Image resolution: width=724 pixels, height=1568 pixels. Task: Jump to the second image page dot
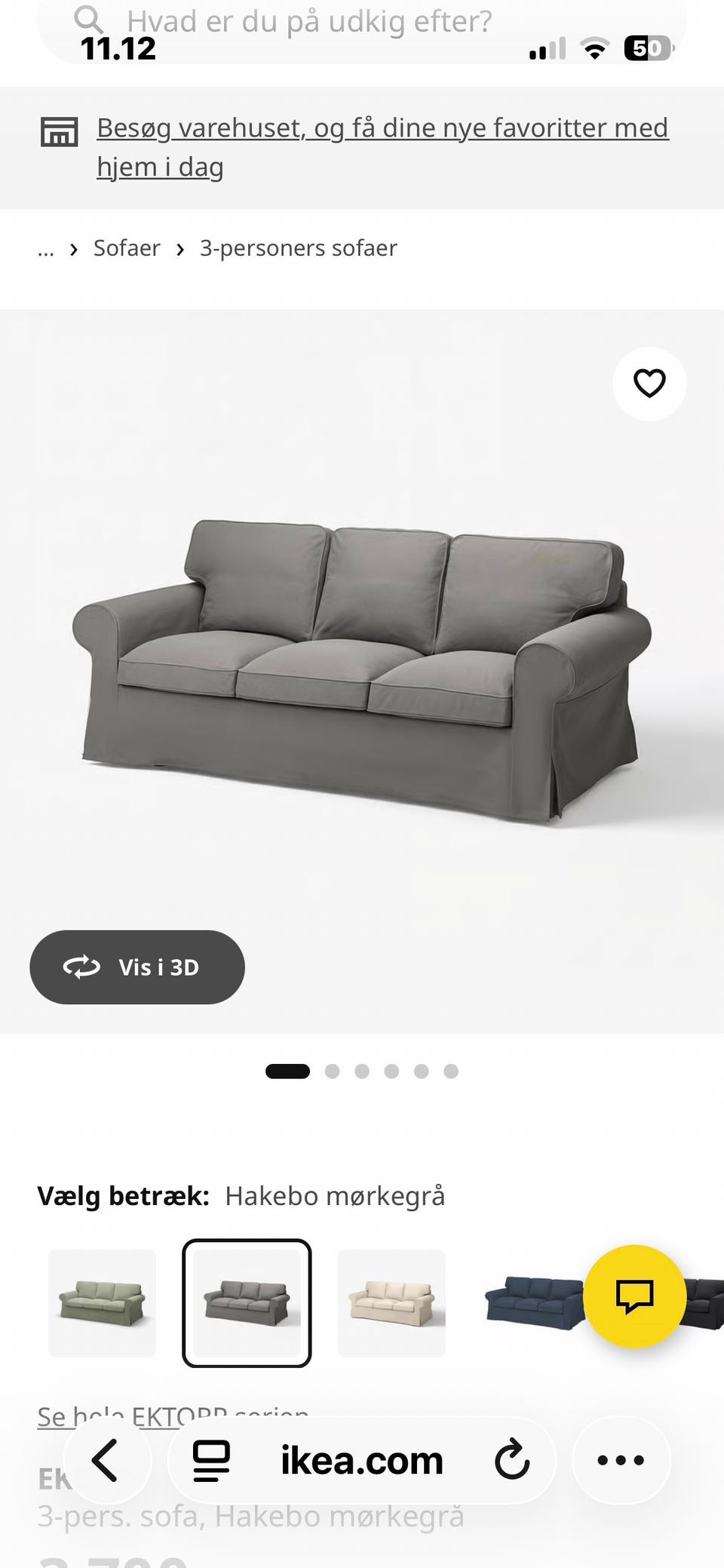(x=332, y=1071)
